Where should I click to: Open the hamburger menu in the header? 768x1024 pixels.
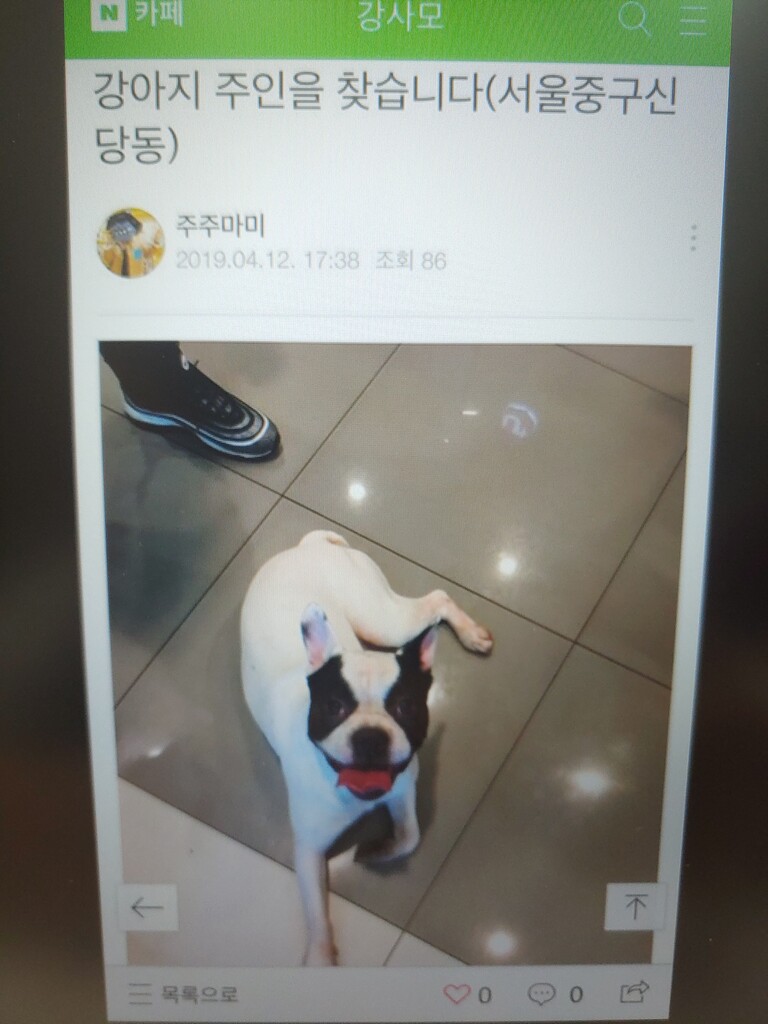click(693, 19)
